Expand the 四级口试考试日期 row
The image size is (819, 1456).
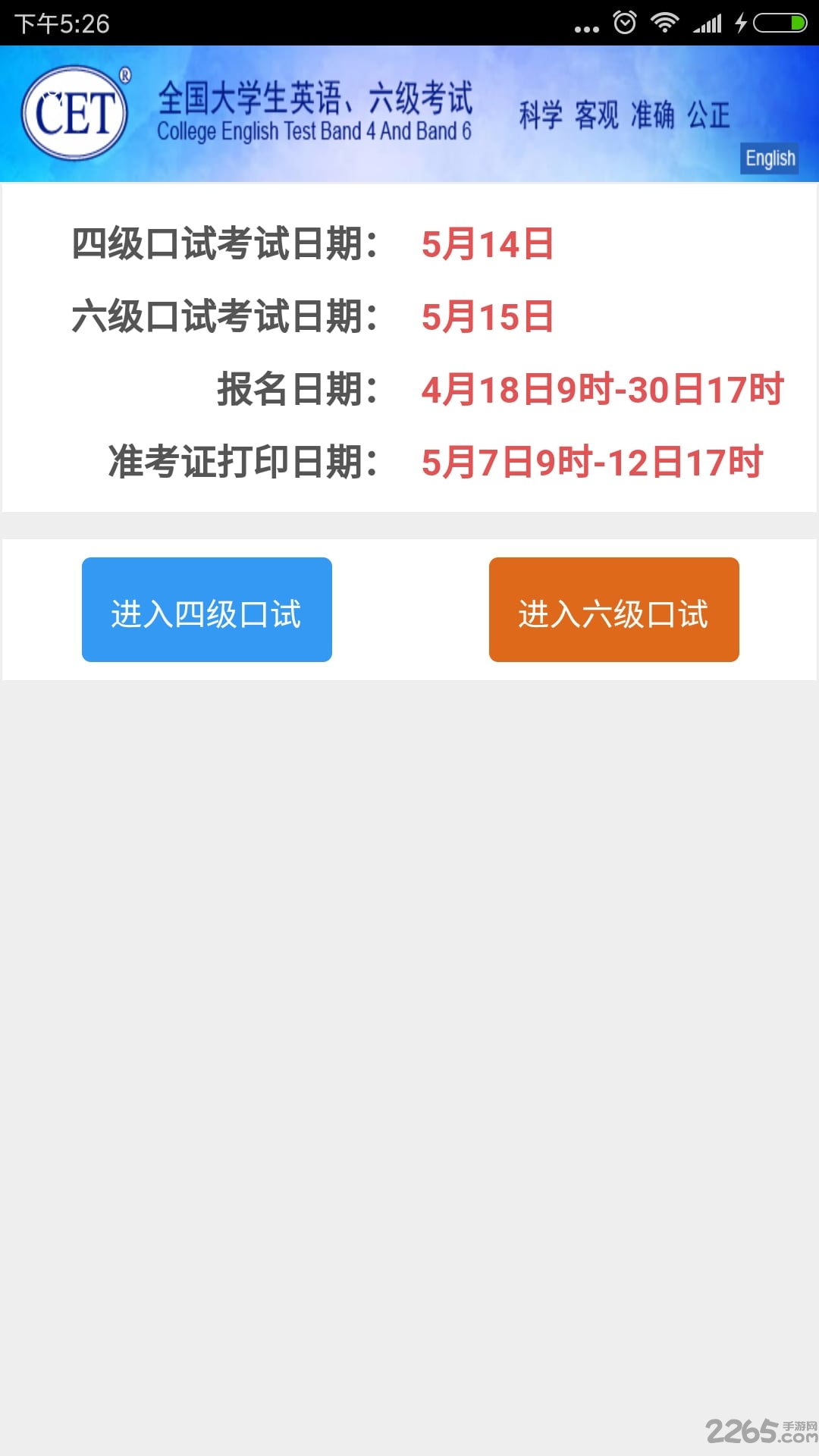click(311, 243)
